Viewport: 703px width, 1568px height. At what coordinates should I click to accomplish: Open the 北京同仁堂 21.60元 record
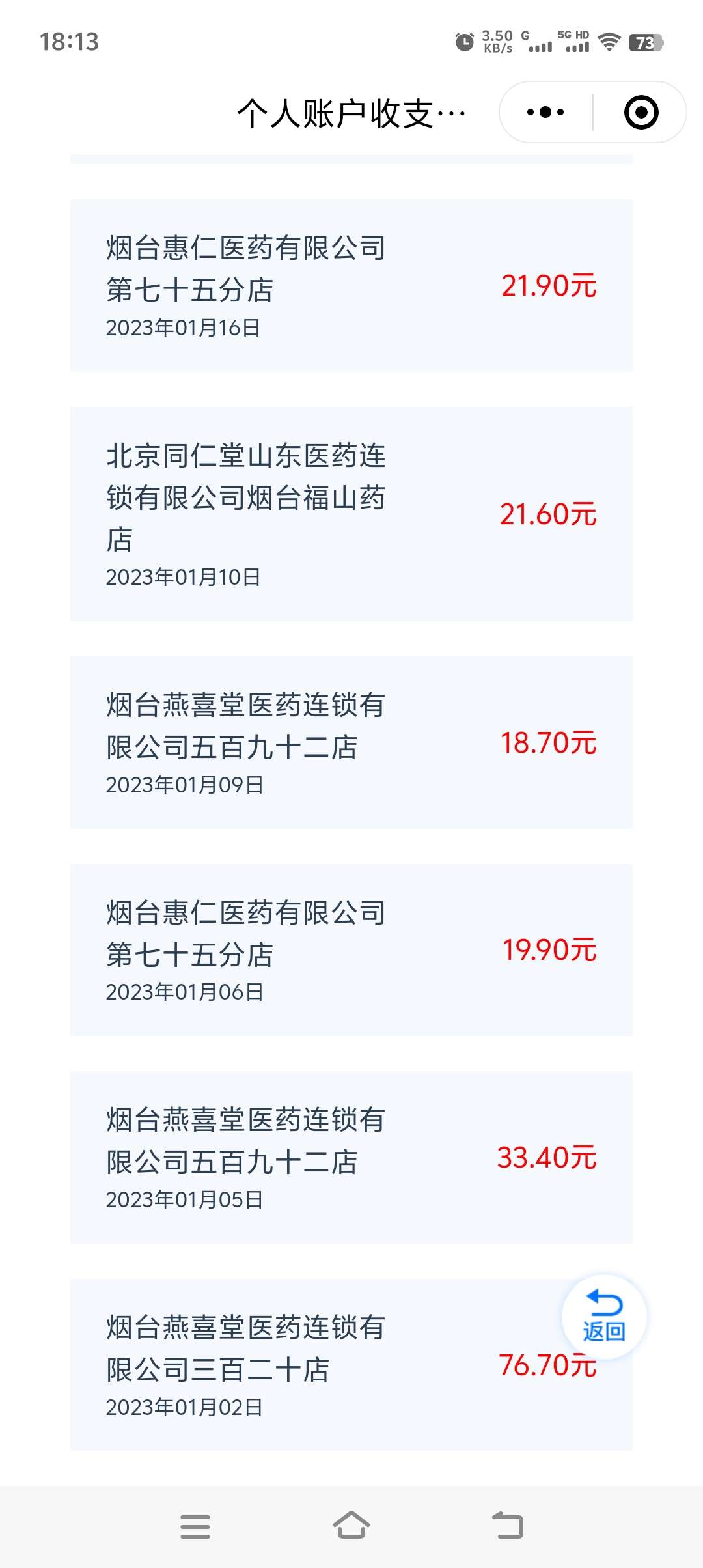pos(351,514)
